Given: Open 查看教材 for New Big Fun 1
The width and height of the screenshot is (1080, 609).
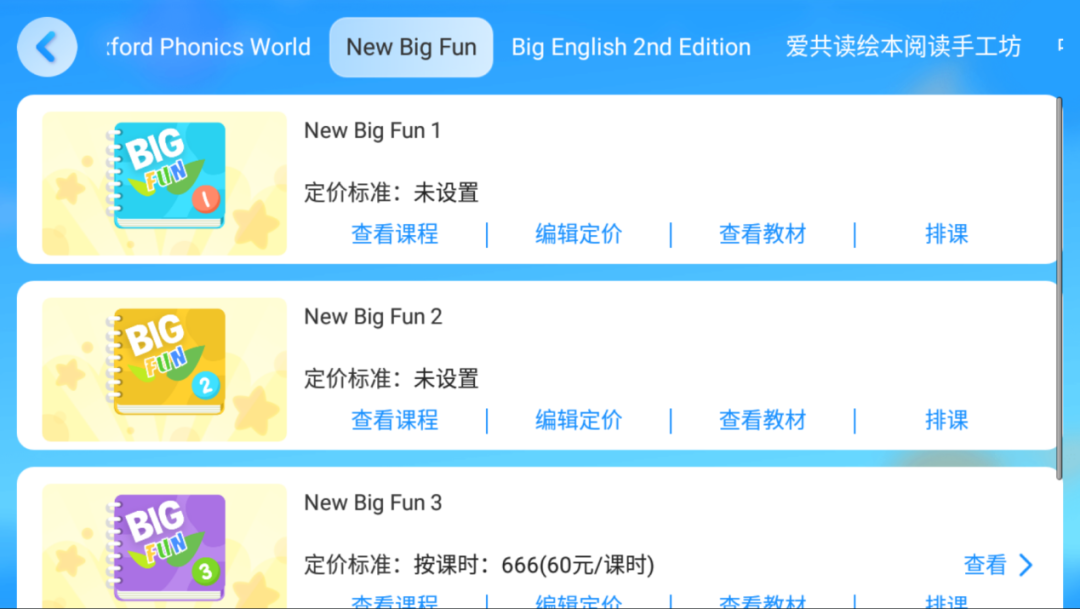Looking at the screenshot, I should click(x=763, y=234).
